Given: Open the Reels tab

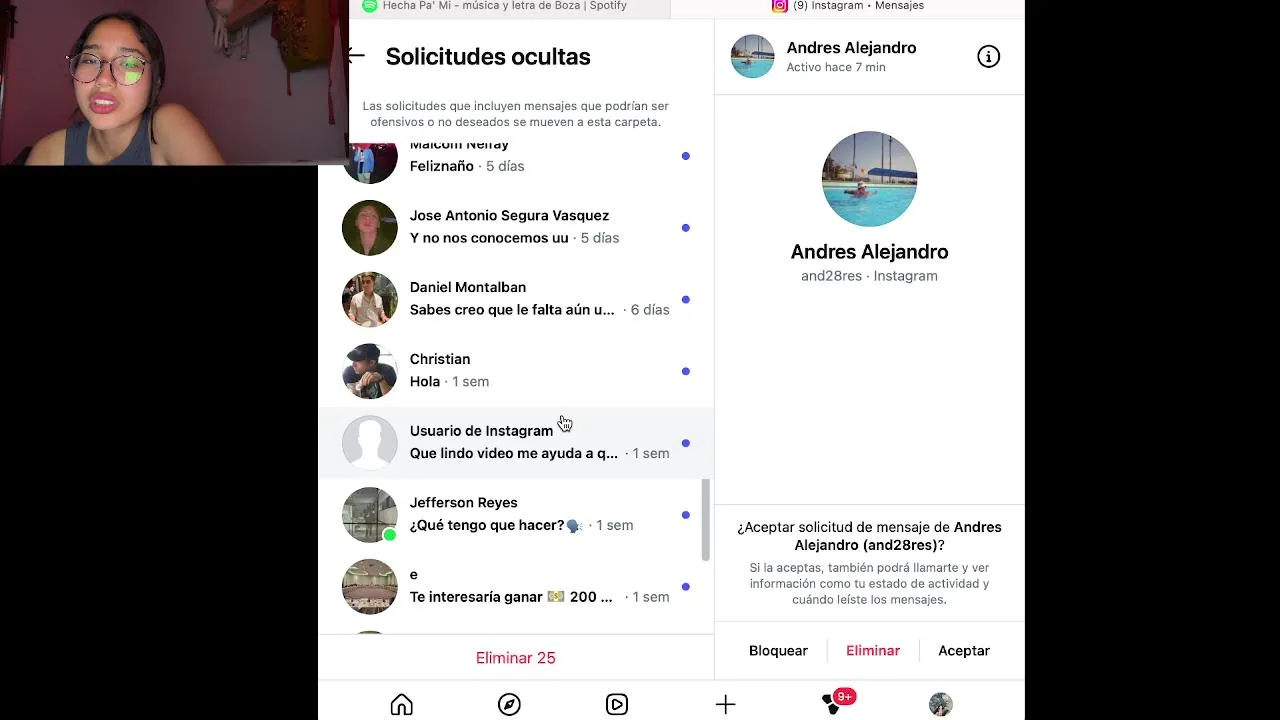Looking at the screenshot, I should (x=617, y=705).
